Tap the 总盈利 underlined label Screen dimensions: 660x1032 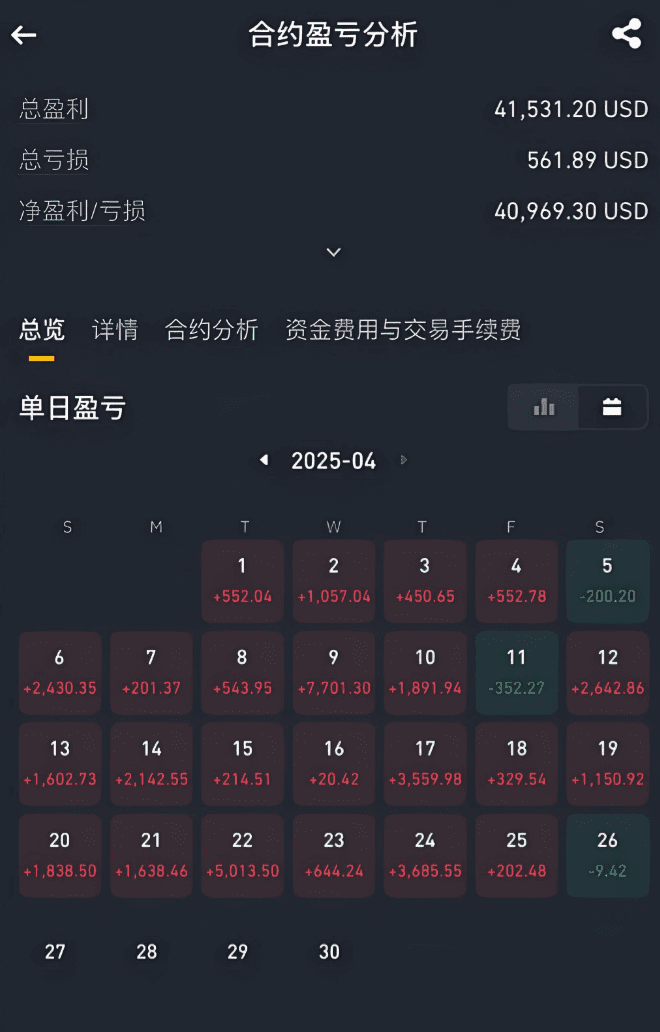54,109
